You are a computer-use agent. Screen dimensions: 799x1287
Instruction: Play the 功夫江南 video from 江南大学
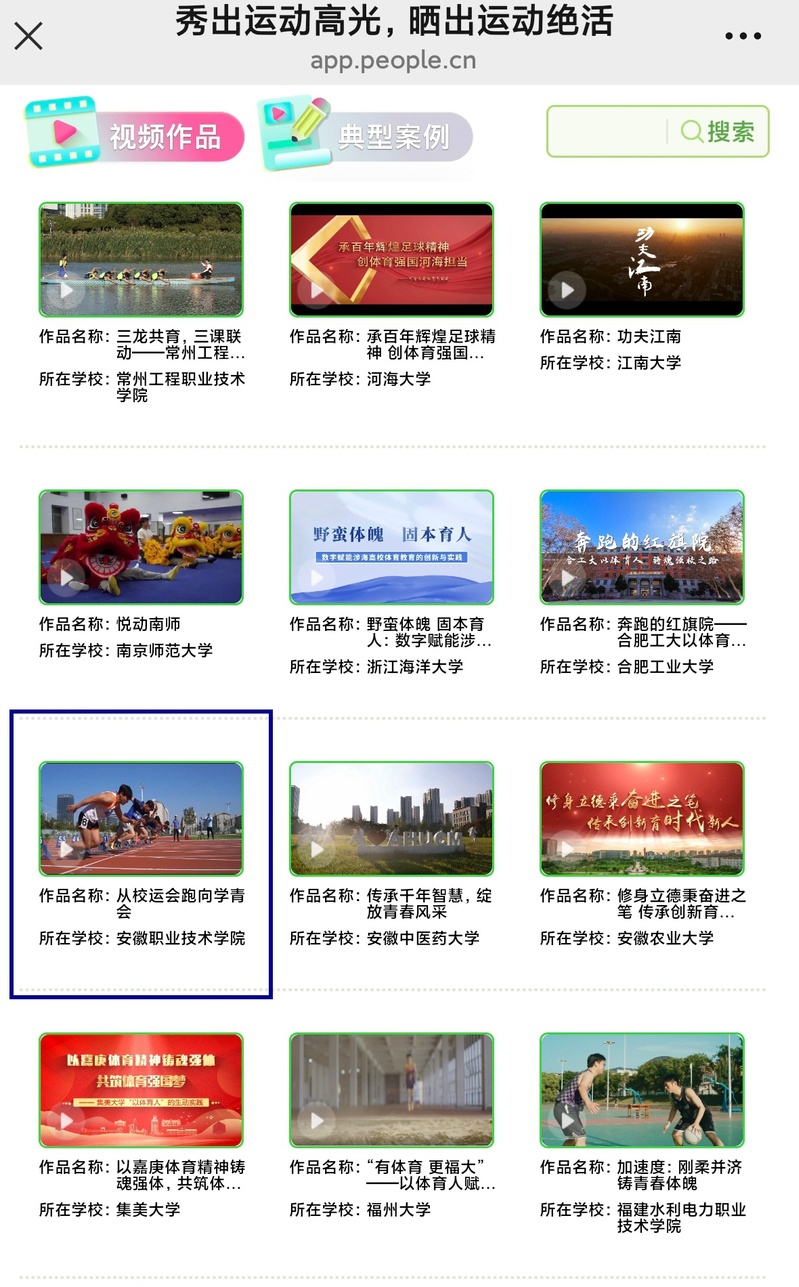(642, 260)
